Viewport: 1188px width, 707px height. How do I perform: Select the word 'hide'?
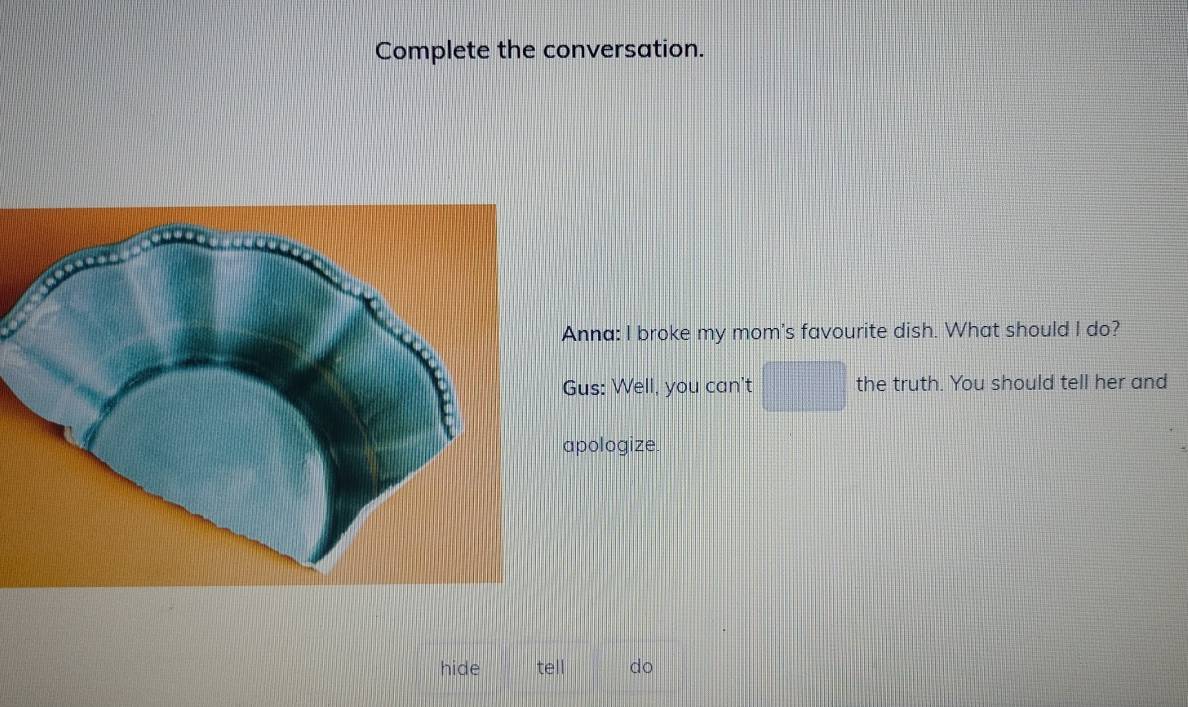pos(460,667)
